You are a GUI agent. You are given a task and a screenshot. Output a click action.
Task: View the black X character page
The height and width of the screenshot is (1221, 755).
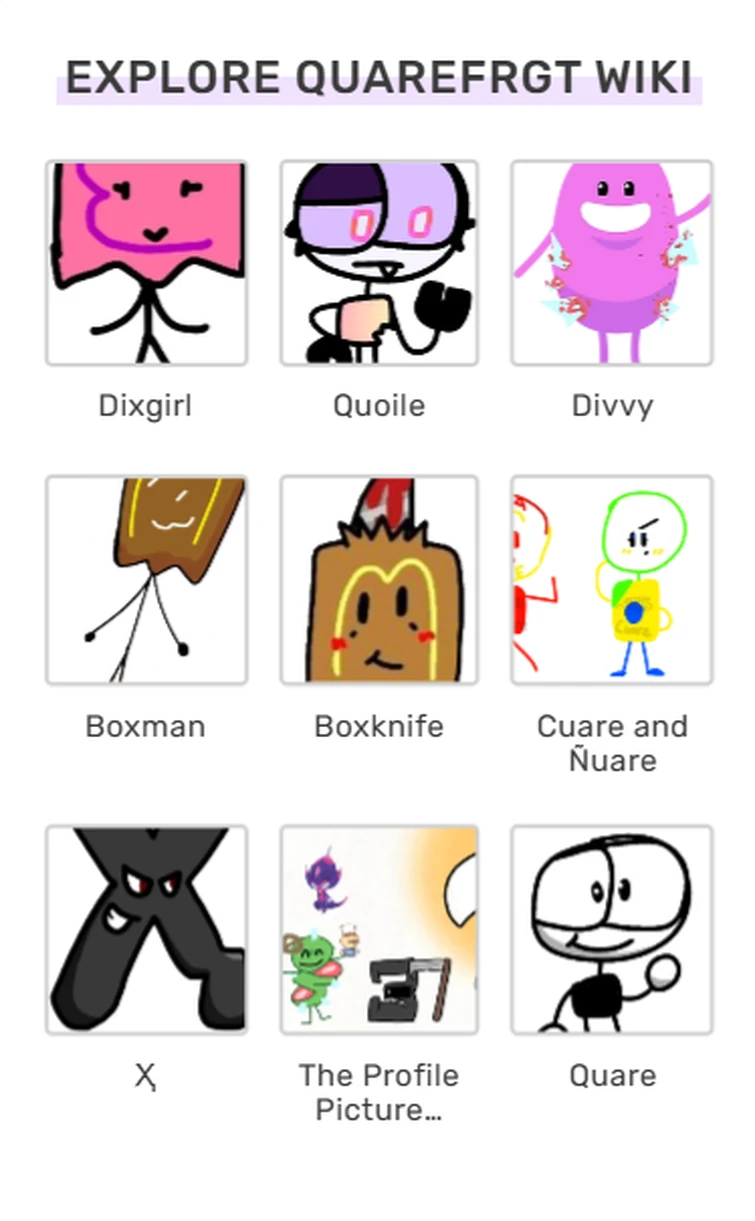[146, 930]
